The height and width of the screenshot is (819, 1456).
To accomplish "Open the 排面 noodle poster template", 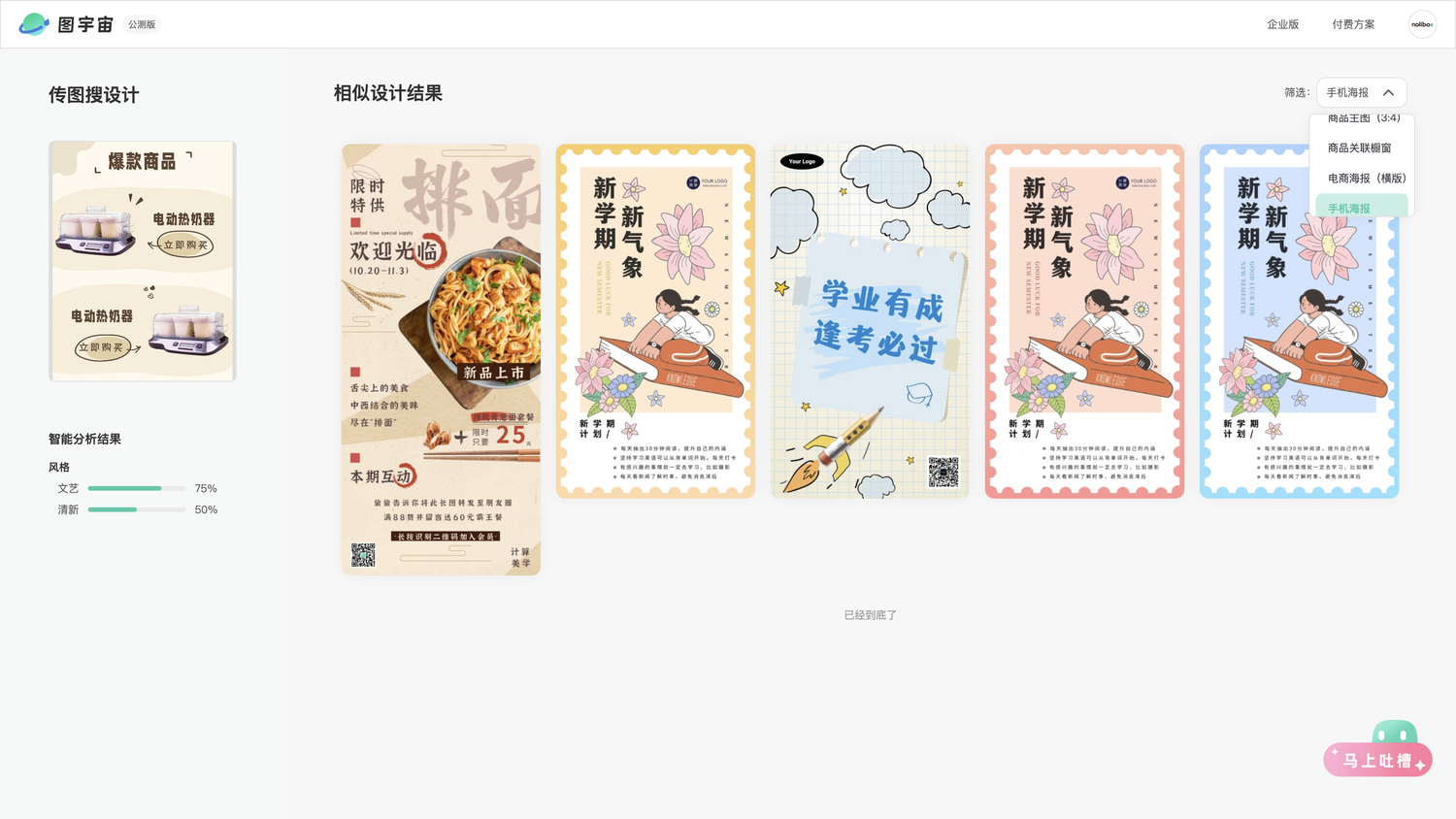I will (441, 359).
